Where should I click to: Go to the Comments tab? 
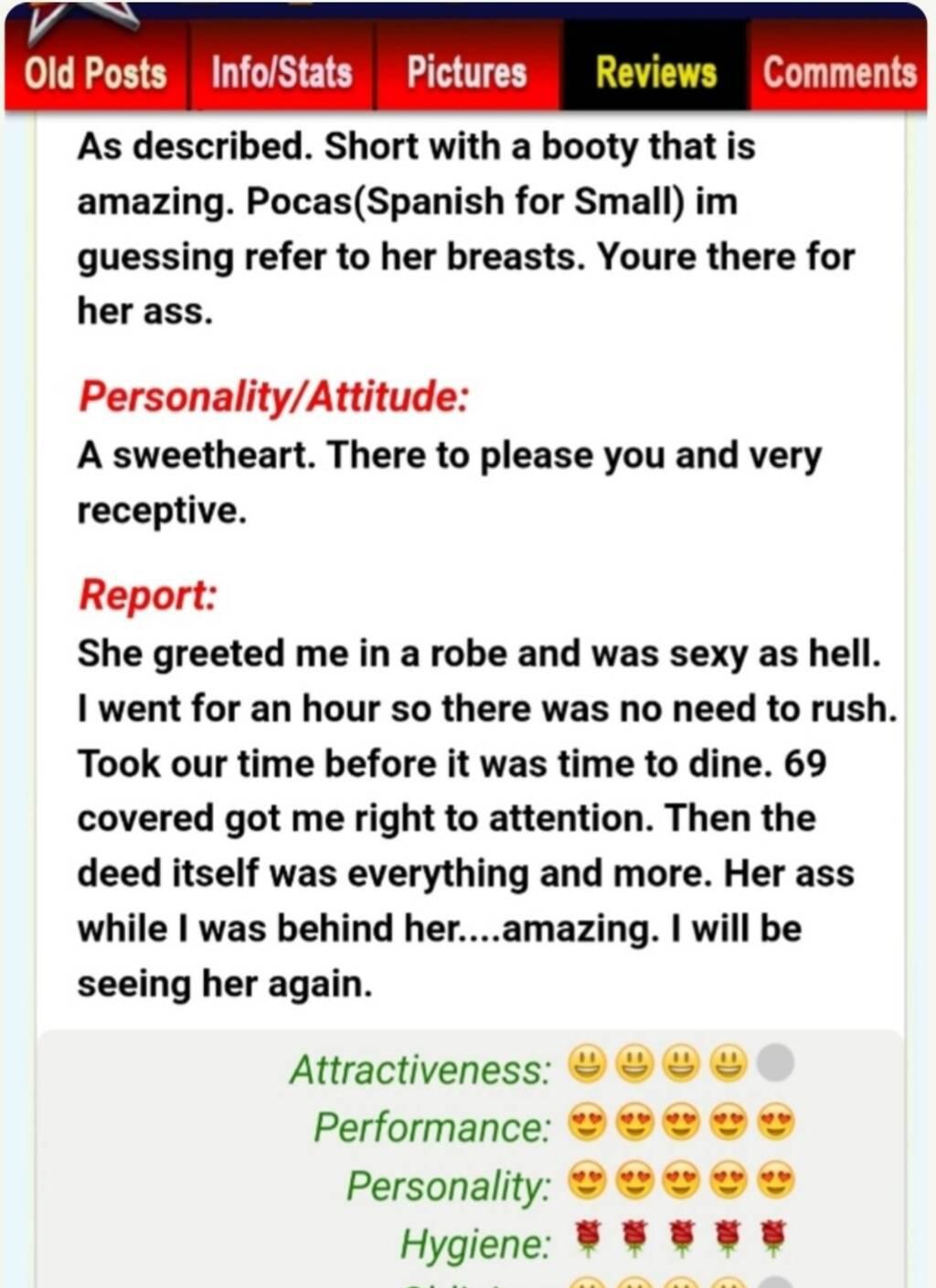[839, 73]
